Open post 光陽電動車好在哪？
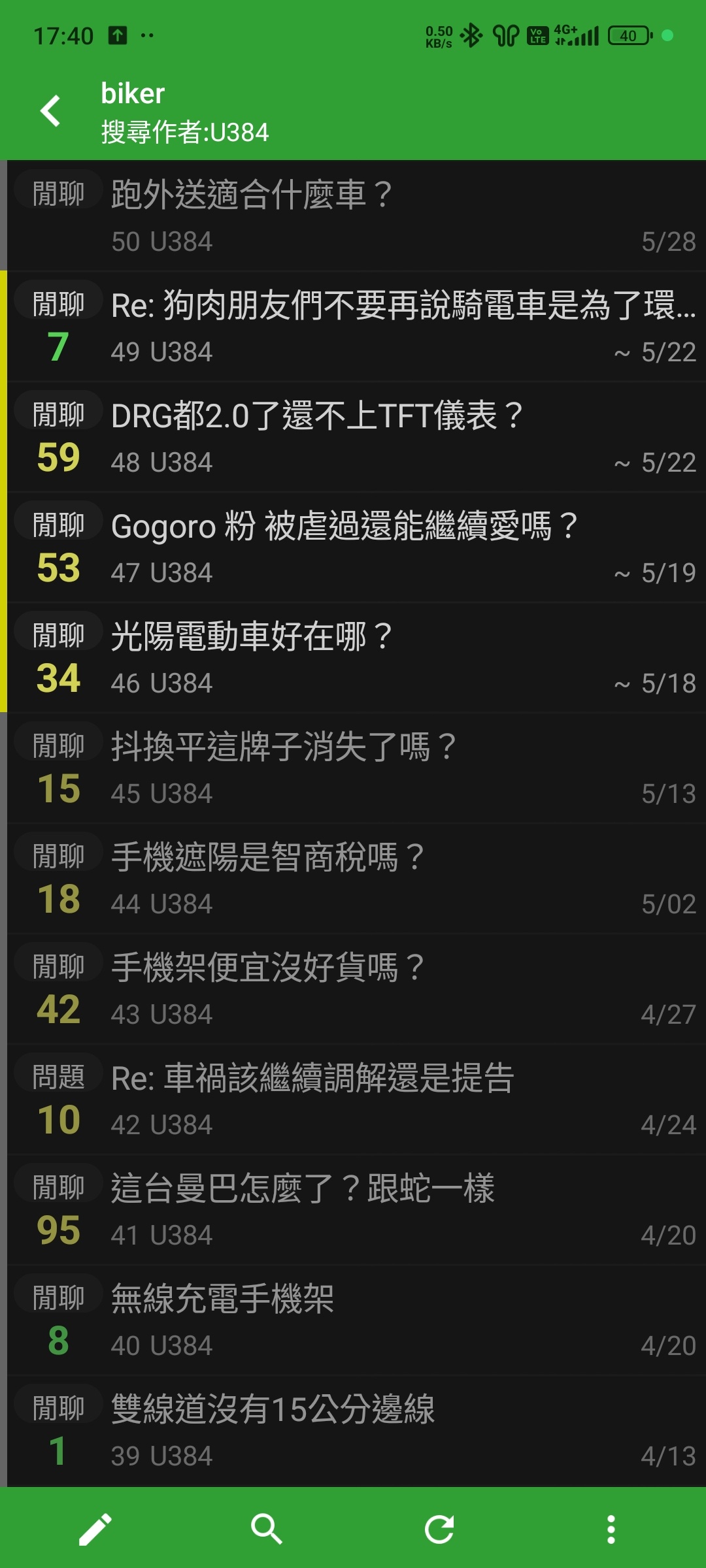Viewport: 706px width, 1568px height. 353,657
